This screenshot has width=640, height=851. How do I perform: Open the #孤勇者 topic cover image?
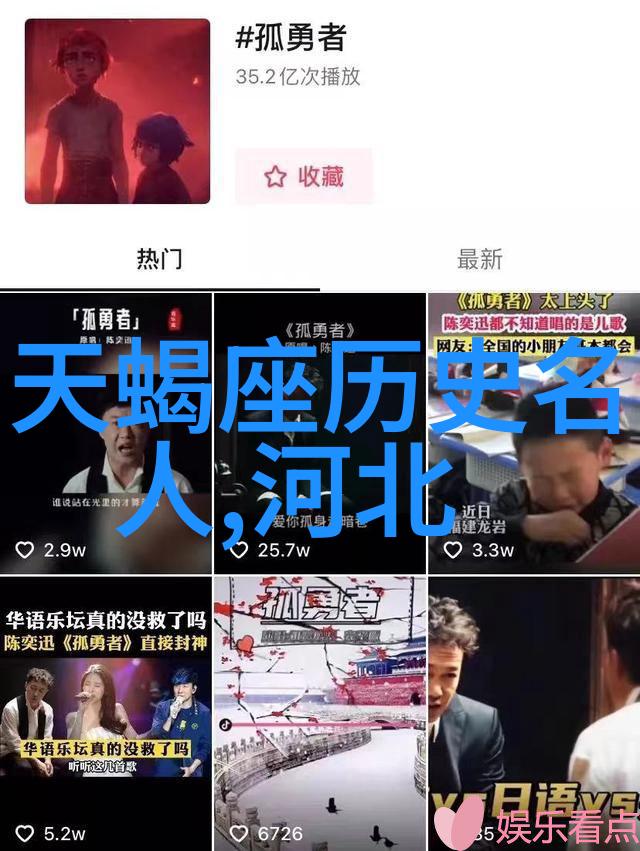117,111
